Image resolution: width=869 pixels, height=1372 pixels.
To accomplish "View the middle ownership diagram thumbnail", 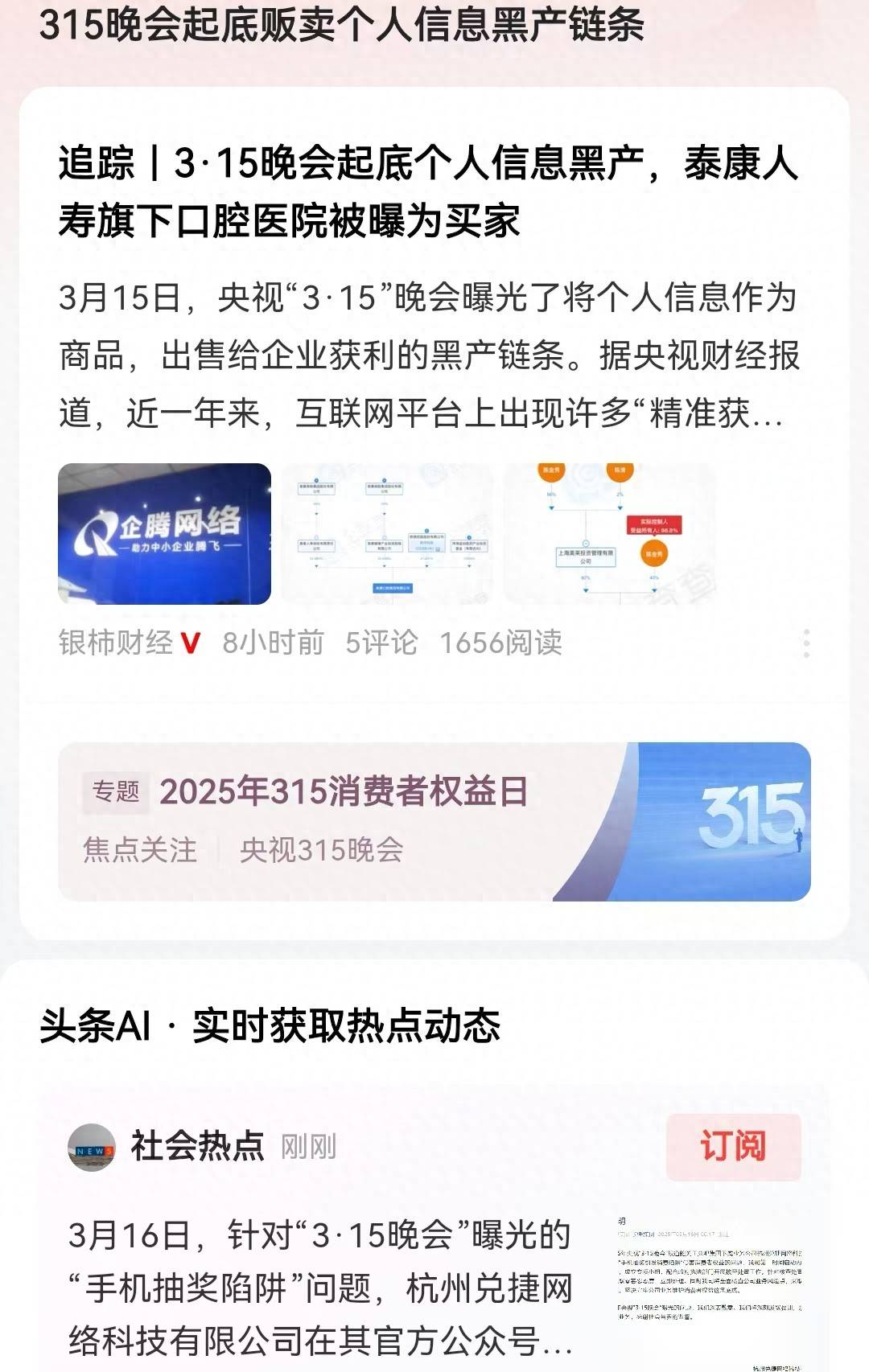I will pyautogui.click(x=388, y=534).
